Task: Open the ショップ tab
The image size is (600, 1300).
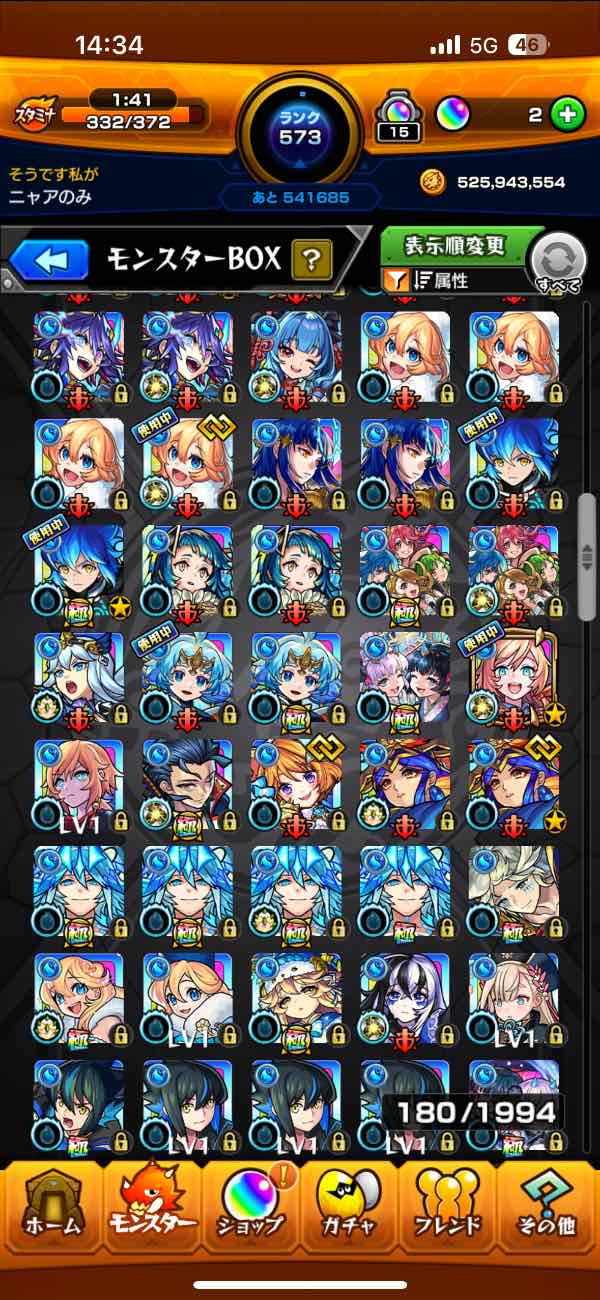Action: point(250,1203)
